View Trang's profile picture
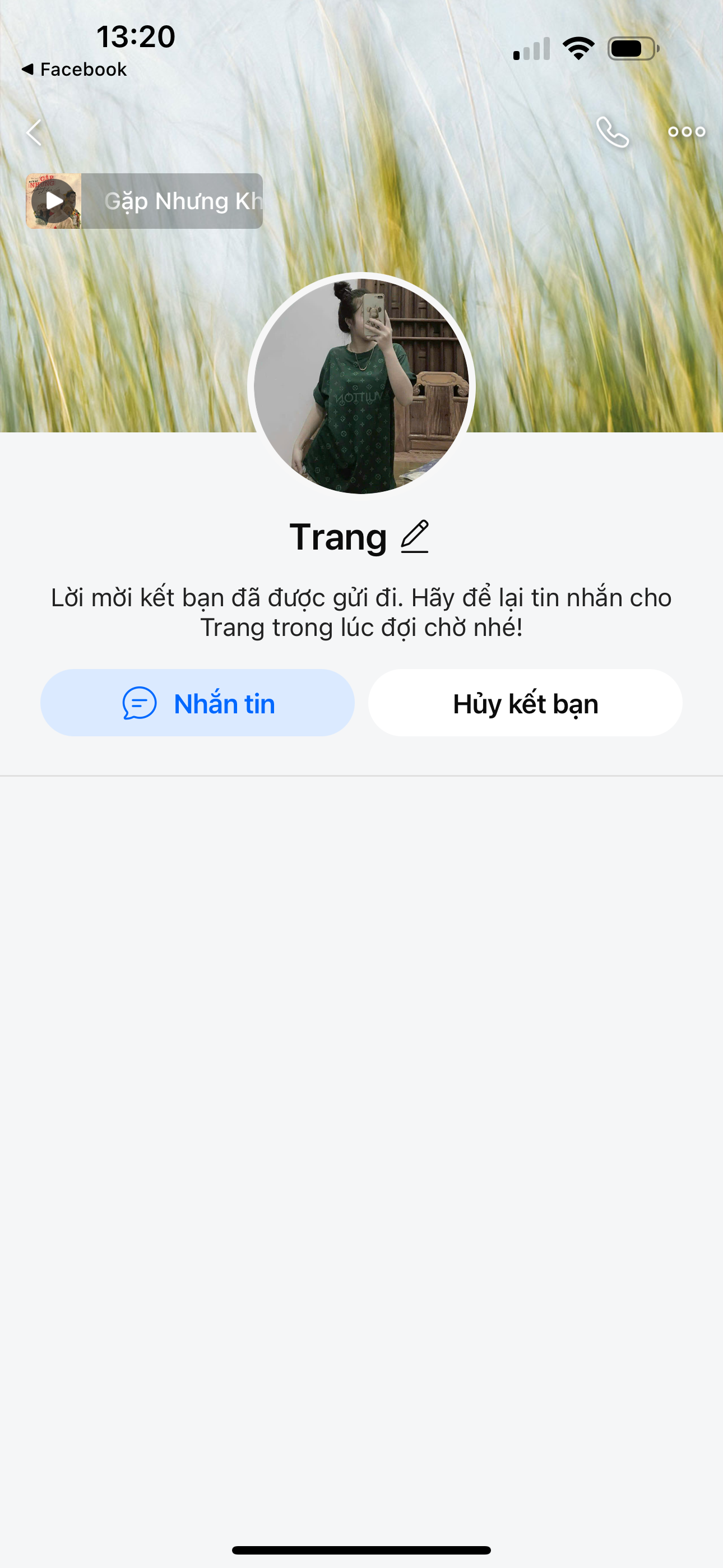This screenshot has height=1568, width=723. (361, 385)
